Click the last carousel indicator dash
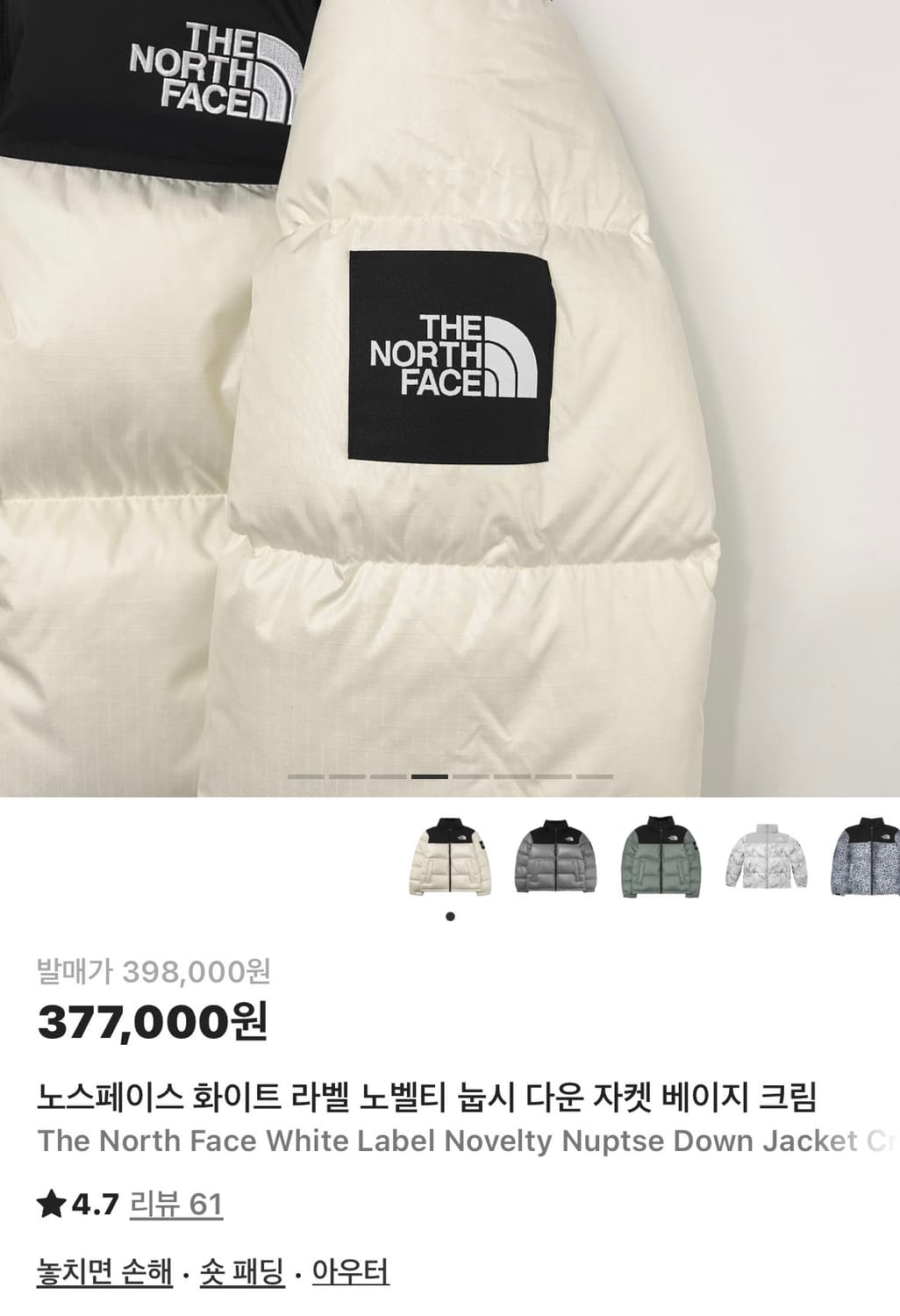 coord(596,776)
